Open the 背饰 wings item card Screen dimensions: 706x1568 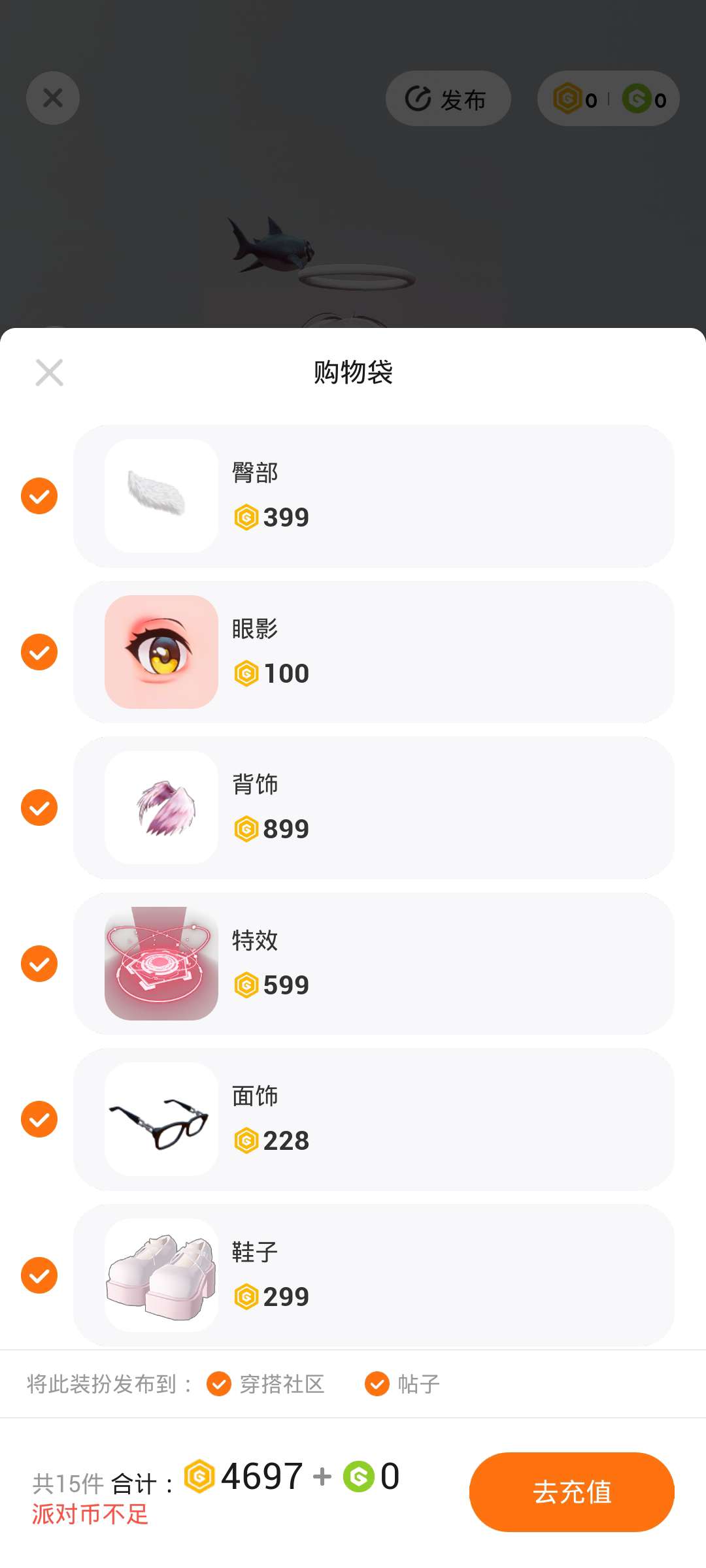tap(373, 808)
